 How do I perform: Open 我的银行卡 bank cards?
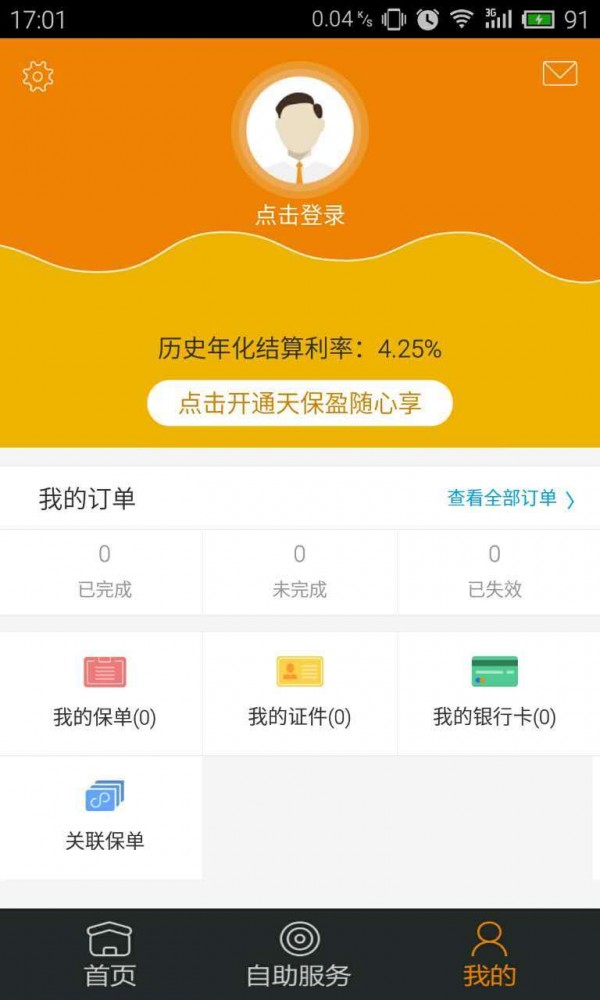point(495,692)
